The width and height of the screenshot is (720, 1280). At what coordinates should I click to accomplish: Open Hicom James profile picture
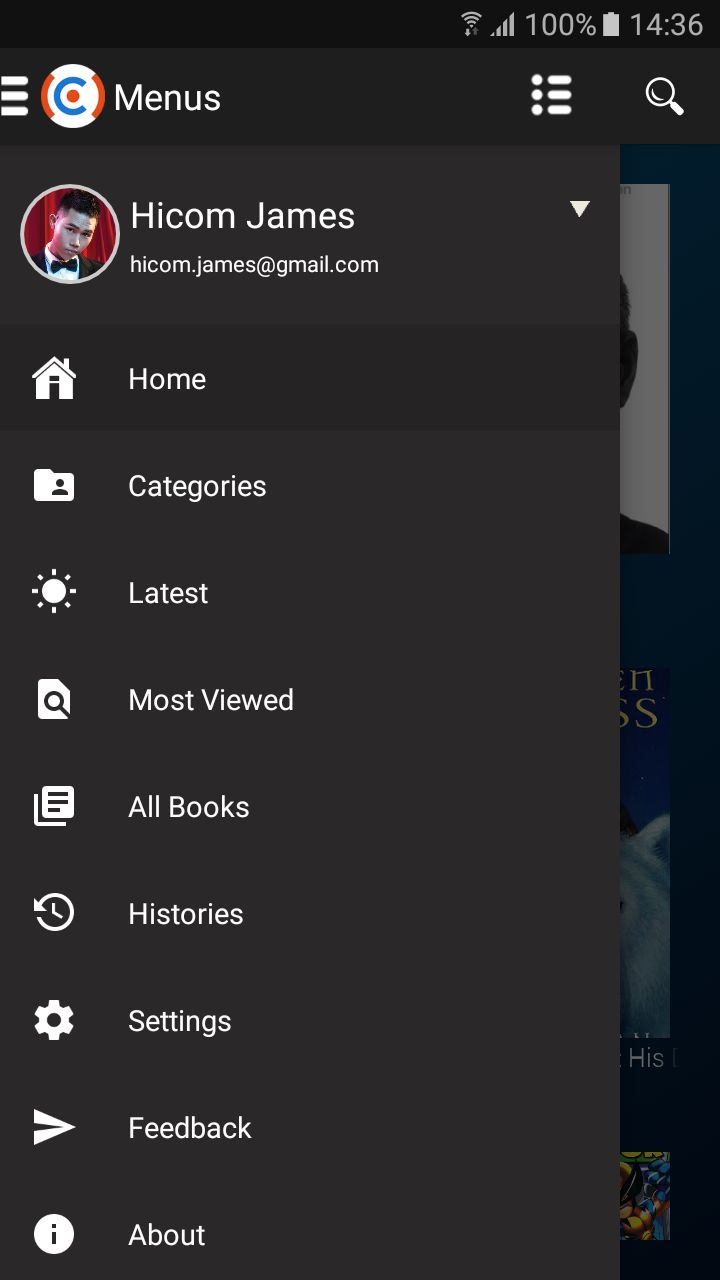pyautogui.click(x=70, y=234)
